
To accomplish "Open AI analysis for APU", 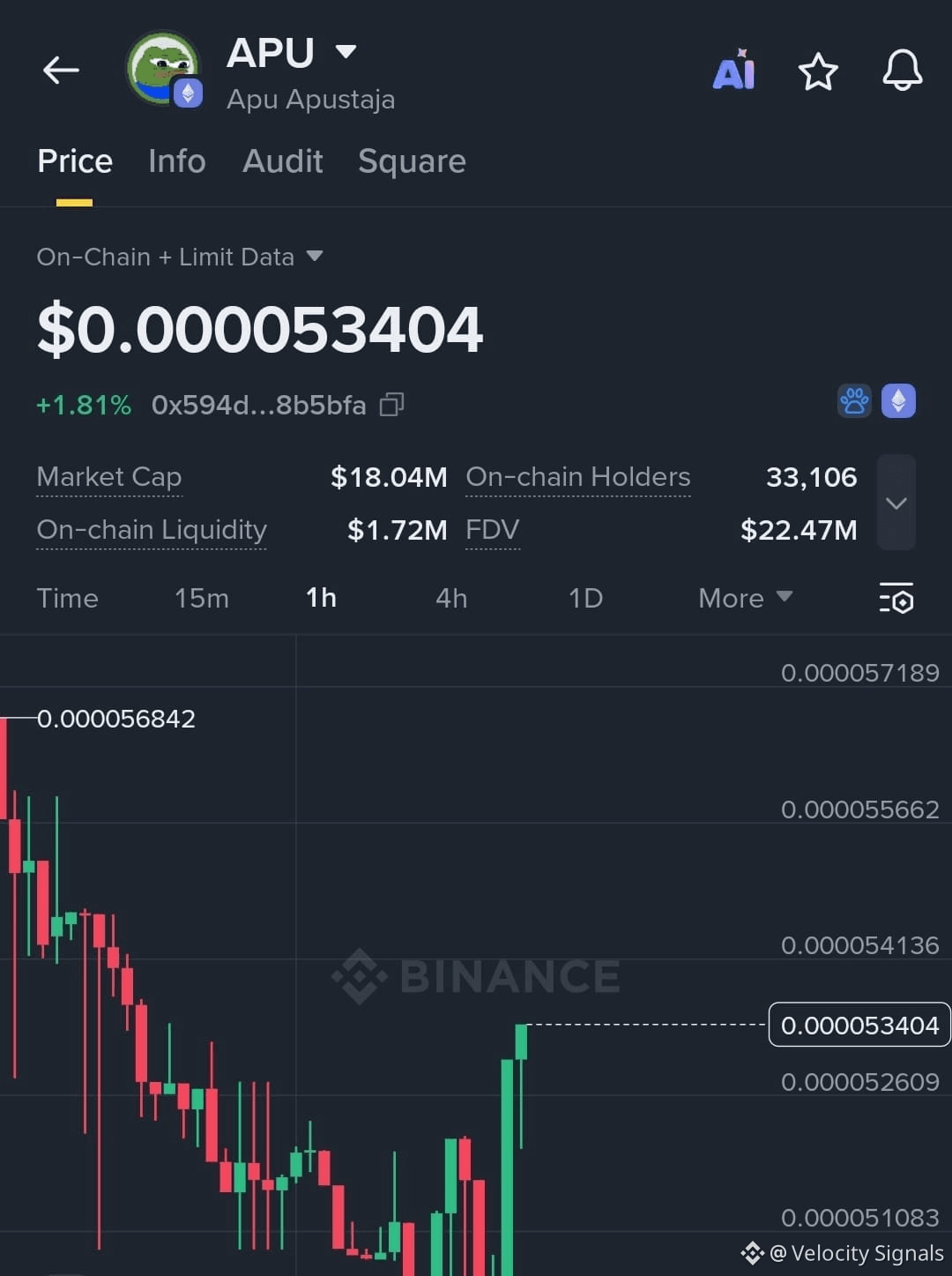I will click(x=734, y=72).
